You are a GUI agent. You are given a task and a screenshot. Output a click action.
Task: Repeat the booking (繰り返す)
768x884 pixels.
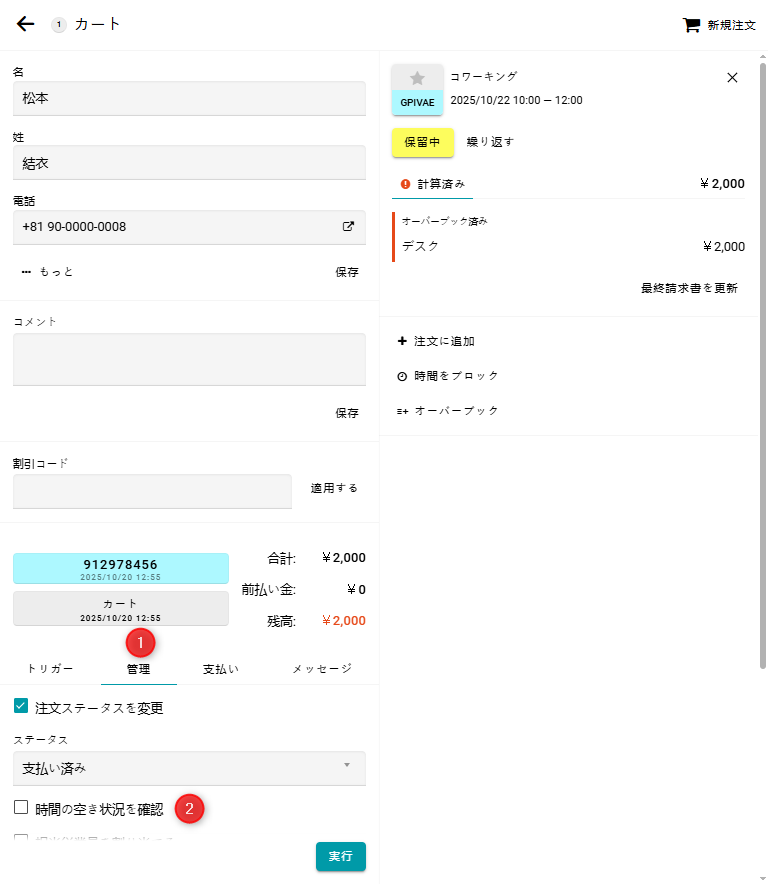(490, 142)
